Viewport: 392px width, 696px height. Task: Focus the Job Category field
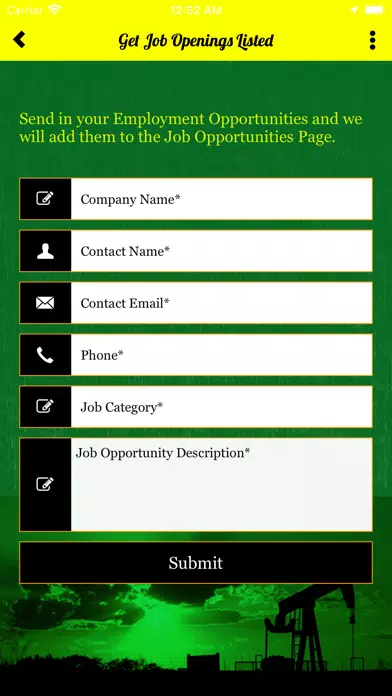(221, 407)
